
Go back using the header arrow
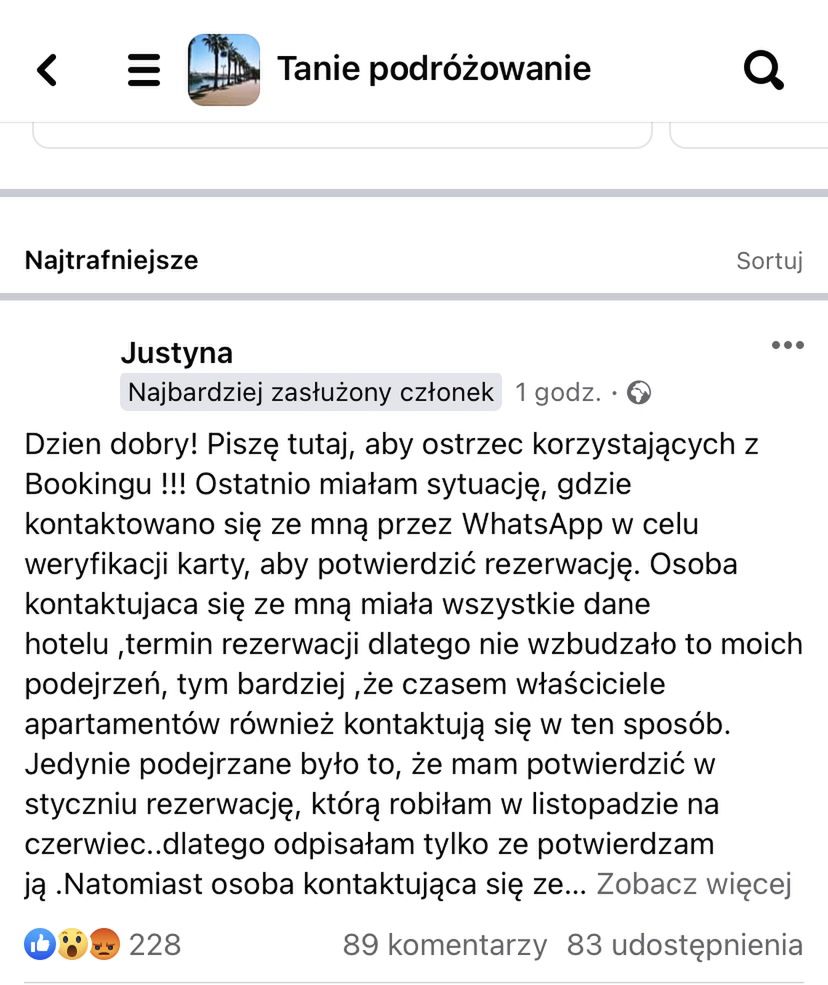click(x=47, y=70)
